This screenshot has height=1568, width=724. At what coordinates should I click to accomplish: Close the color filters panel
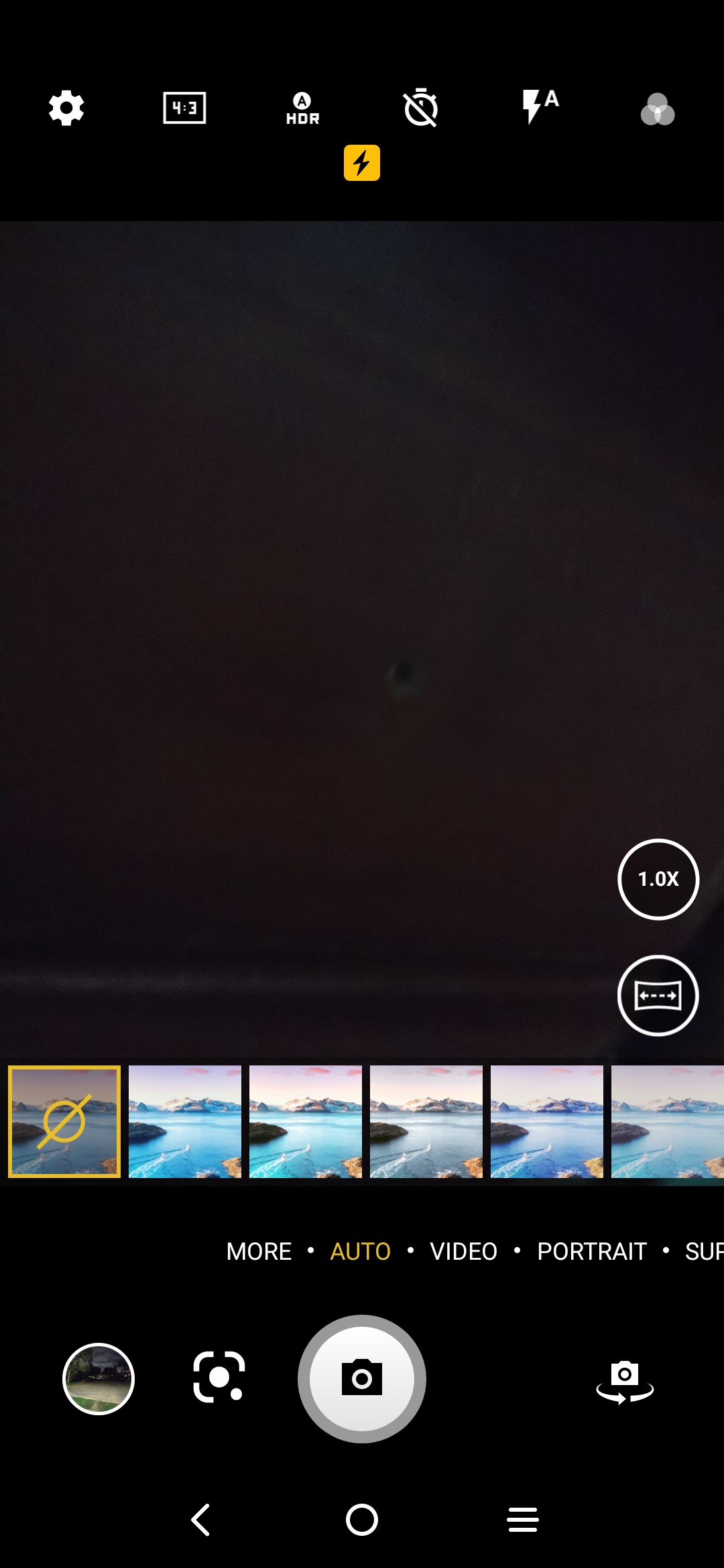coord(658,109)
